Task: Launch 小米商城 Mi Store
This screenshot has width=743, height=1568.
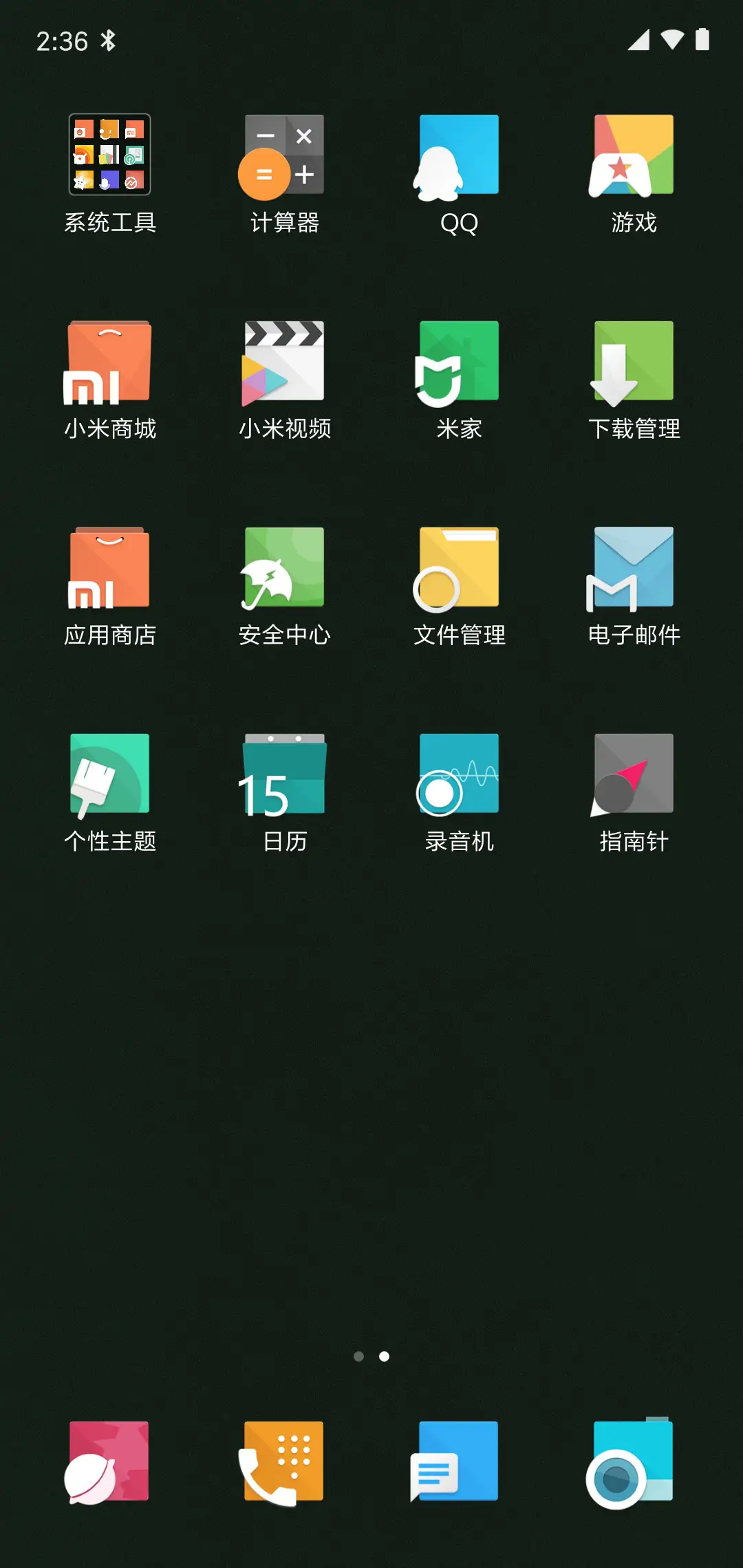Action: [x=109, y=362]
